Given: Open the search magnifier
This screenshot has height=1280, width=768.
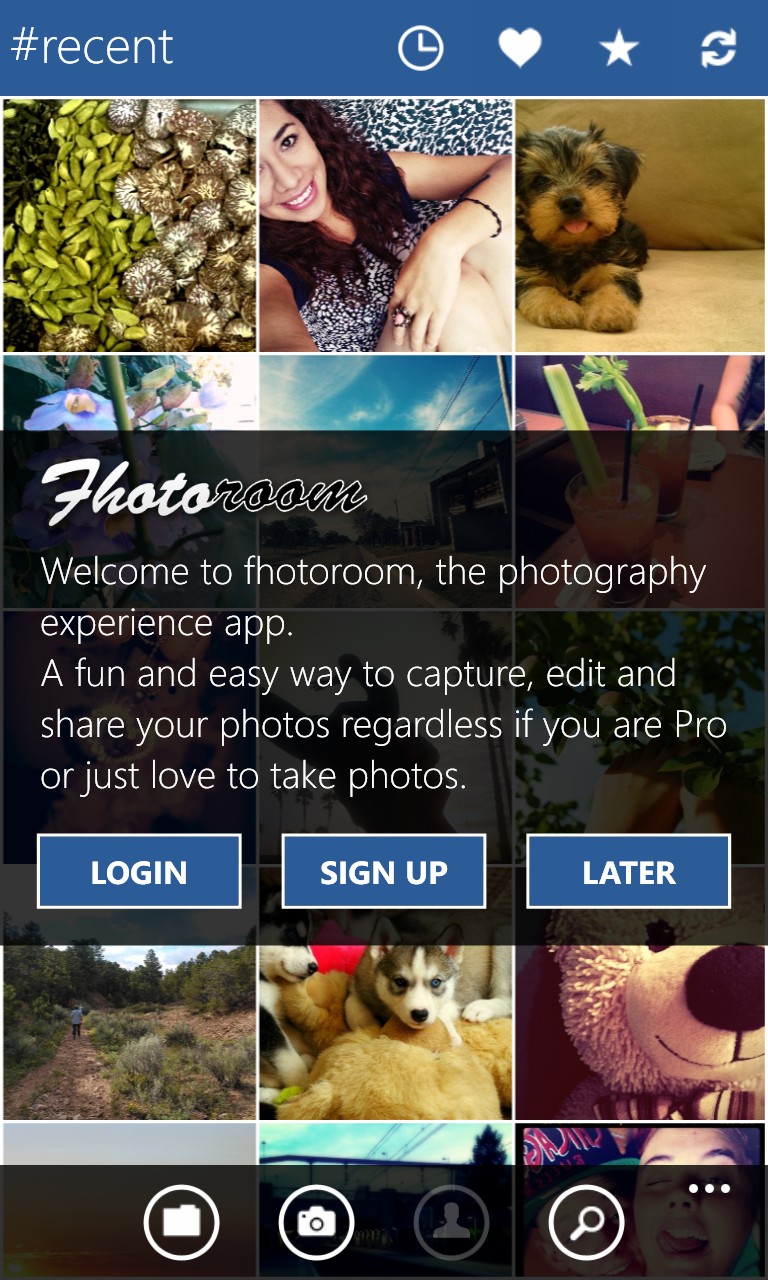Looking at the screenshot, I should pyautogui.click(x=586, y=1221).
